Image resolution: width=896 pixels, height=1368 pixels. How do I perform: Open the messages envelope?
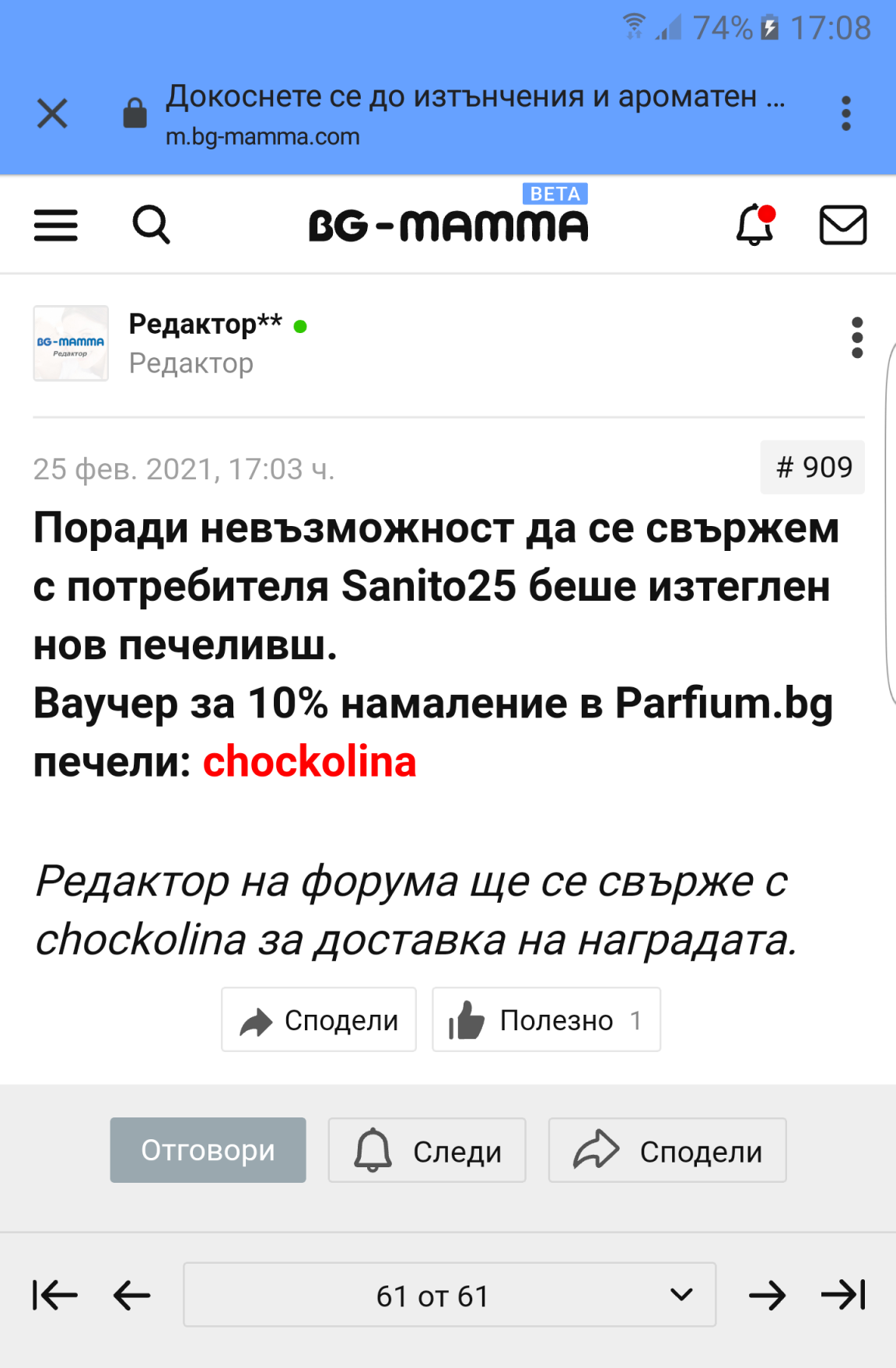coord(843,226)
